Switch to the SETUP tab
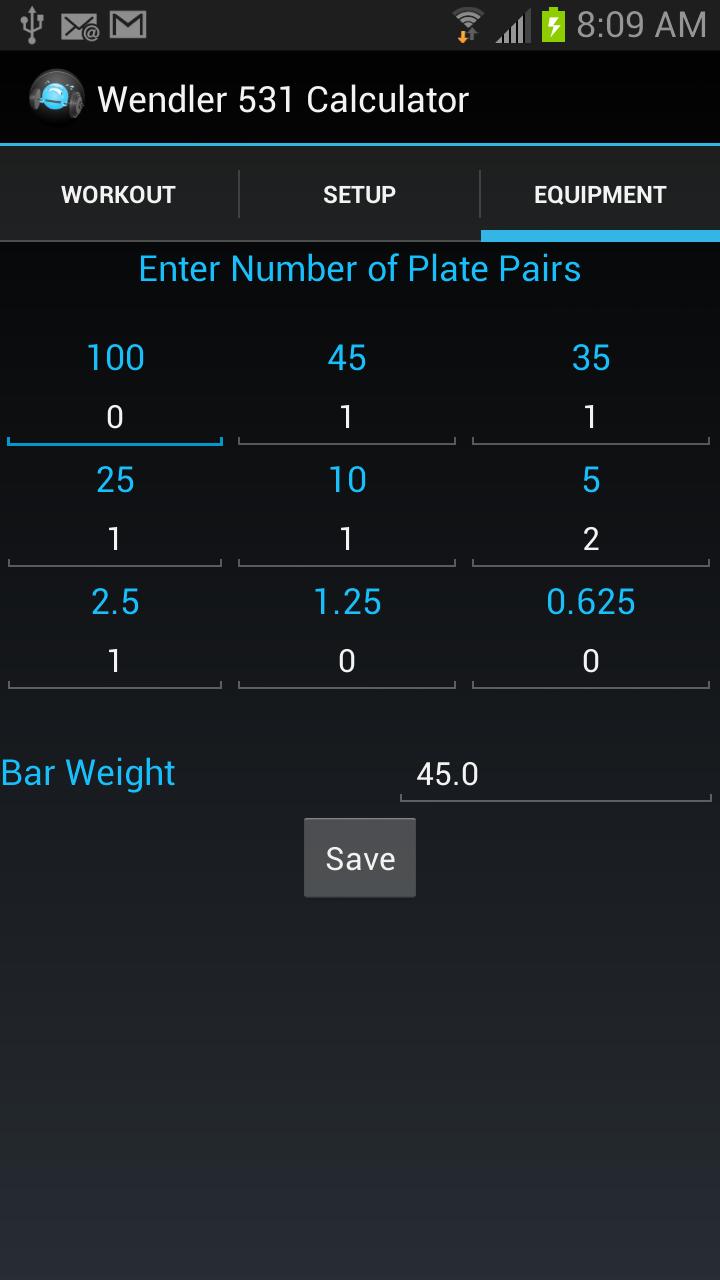720x1280 pixels. tap(358, 194)
